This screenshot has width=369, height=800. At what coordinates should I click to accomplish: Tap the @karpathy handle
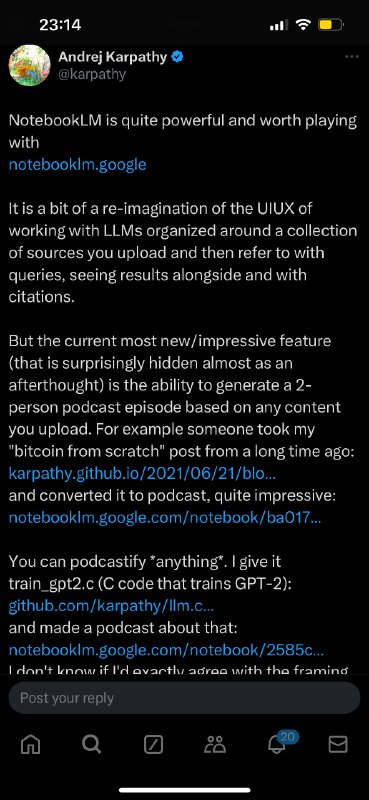pos(92,74)
